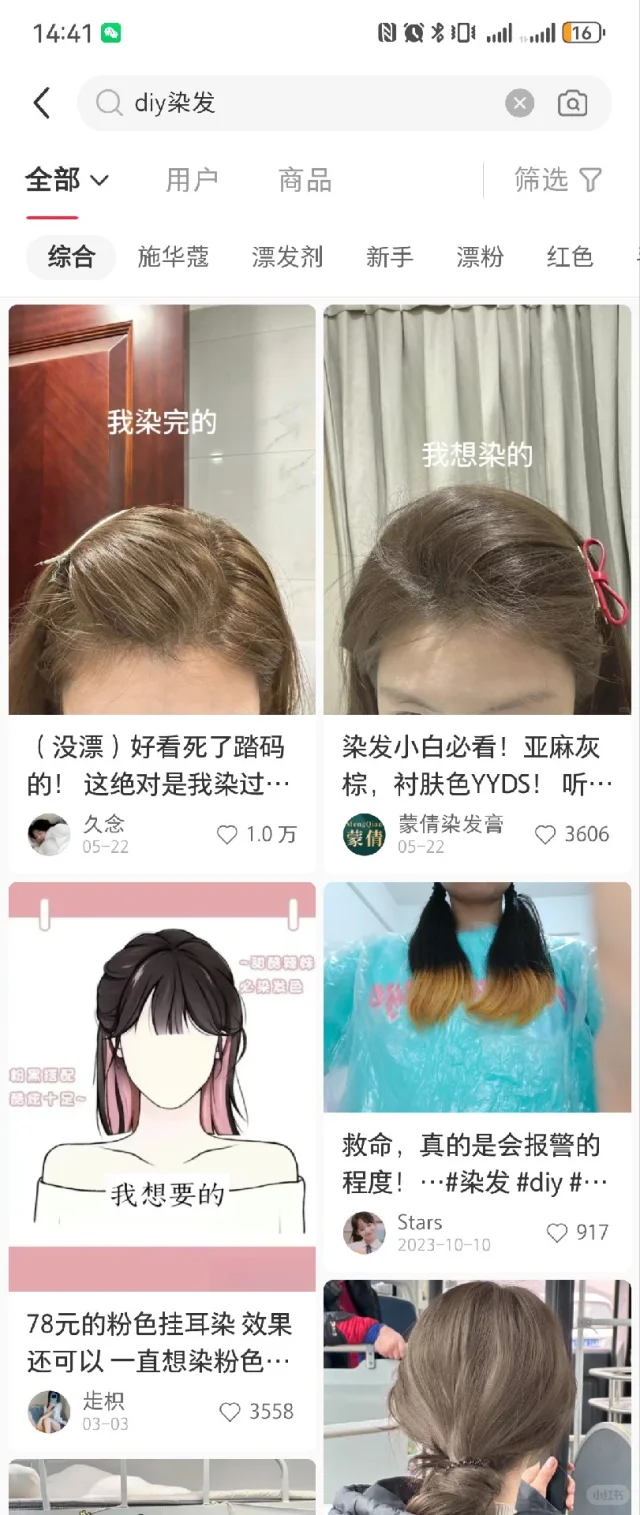Filter by 红色 chip

tap(570, 257)
